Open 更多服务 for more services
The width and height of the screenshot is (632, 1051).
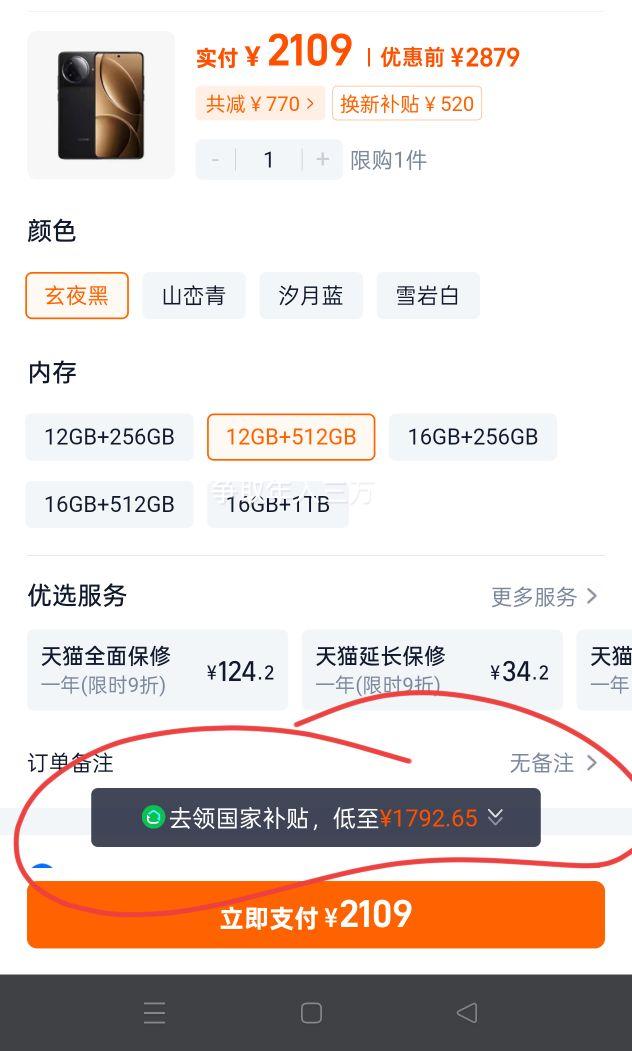(543, 597)
